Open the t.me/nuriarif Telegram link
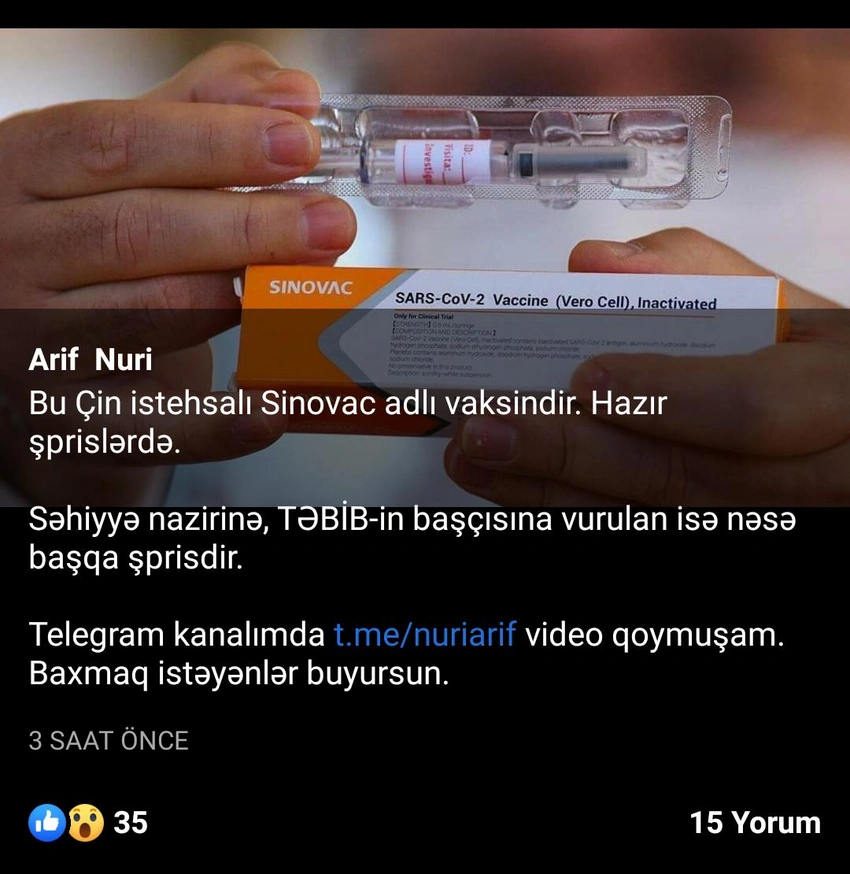Image resolution: width=850 pixels, height=874 pixels. point(424,634)
